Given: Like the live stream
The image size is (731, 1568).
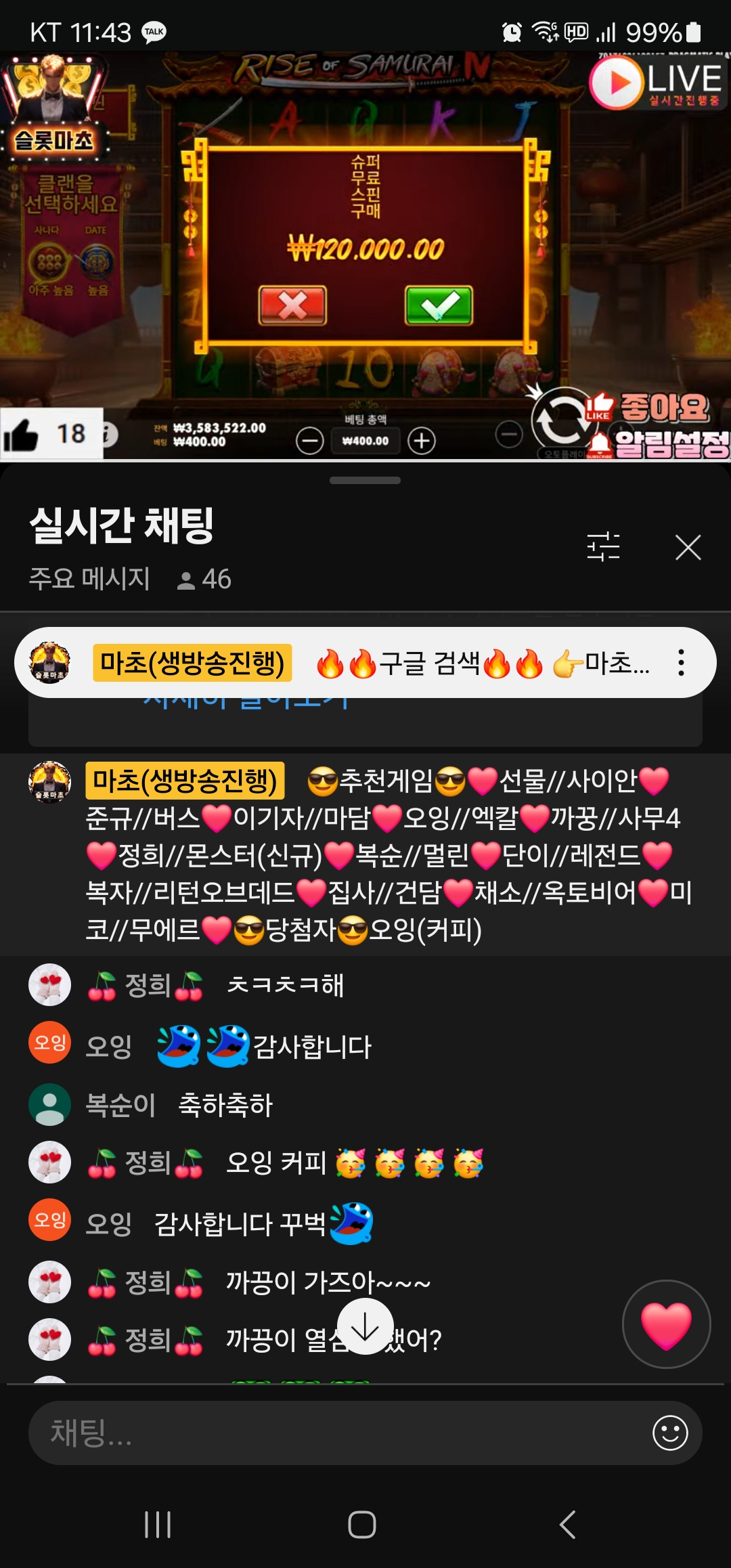Looking at the screenshot, I should point(22,435).
